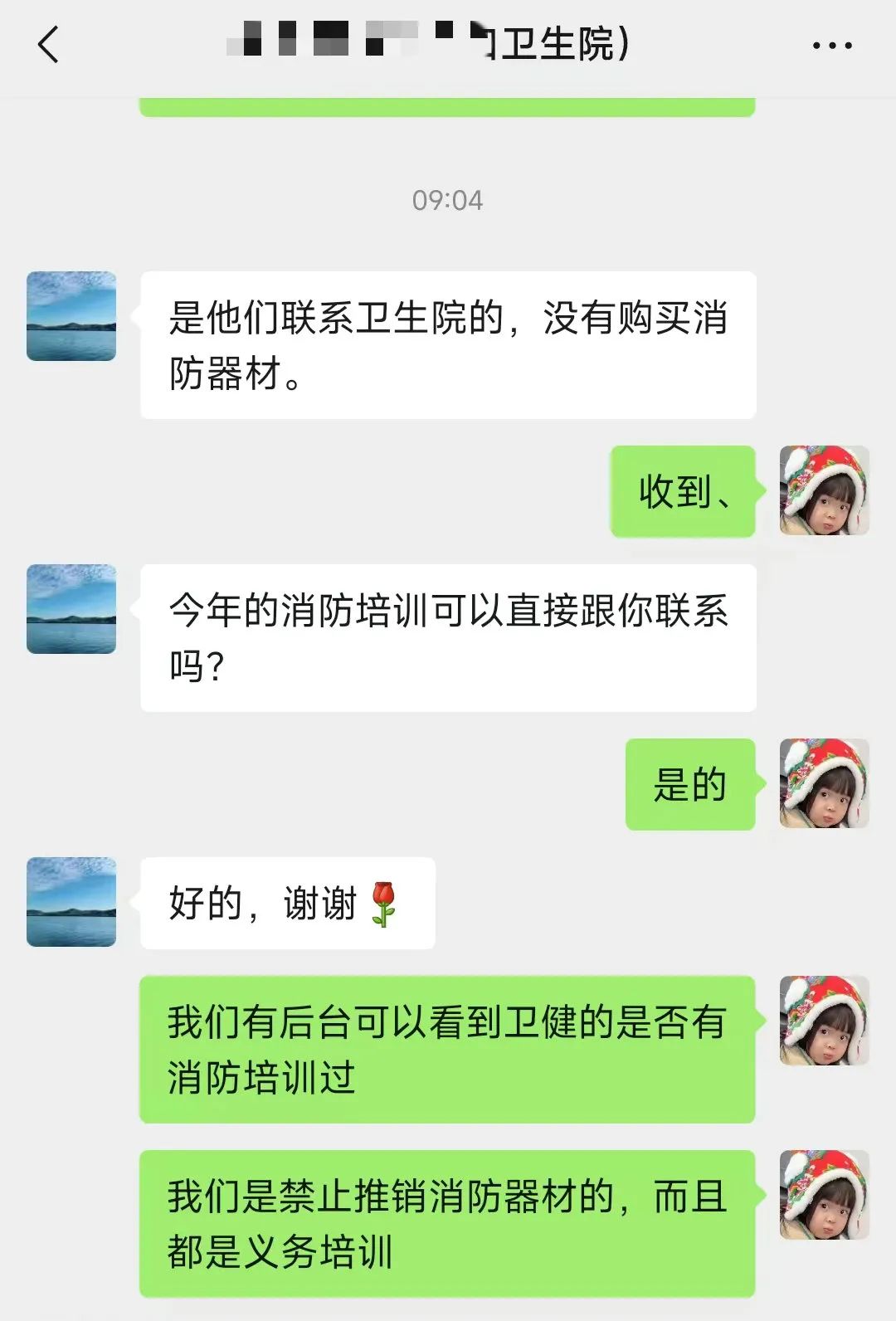Go back to the chat list

click(49, 45)
